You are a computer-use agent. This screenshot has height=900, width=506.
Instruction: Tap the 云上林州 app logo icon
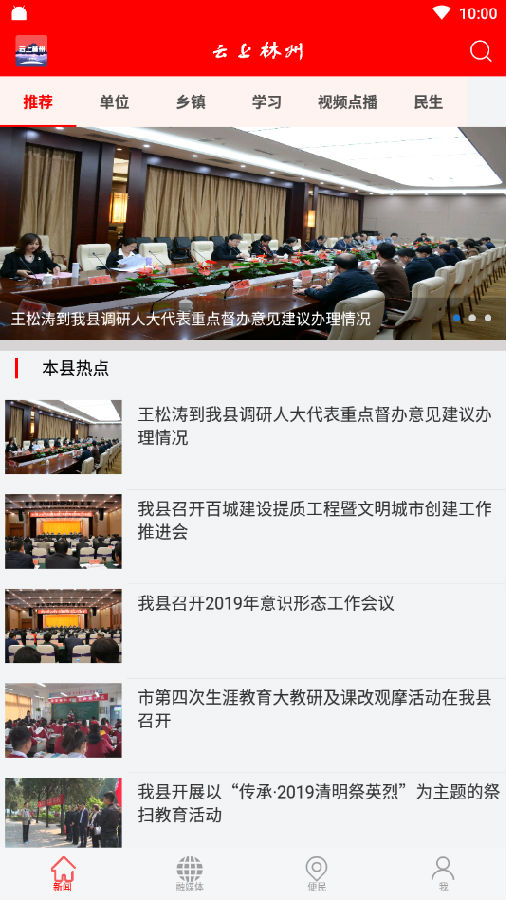[31, 51]
